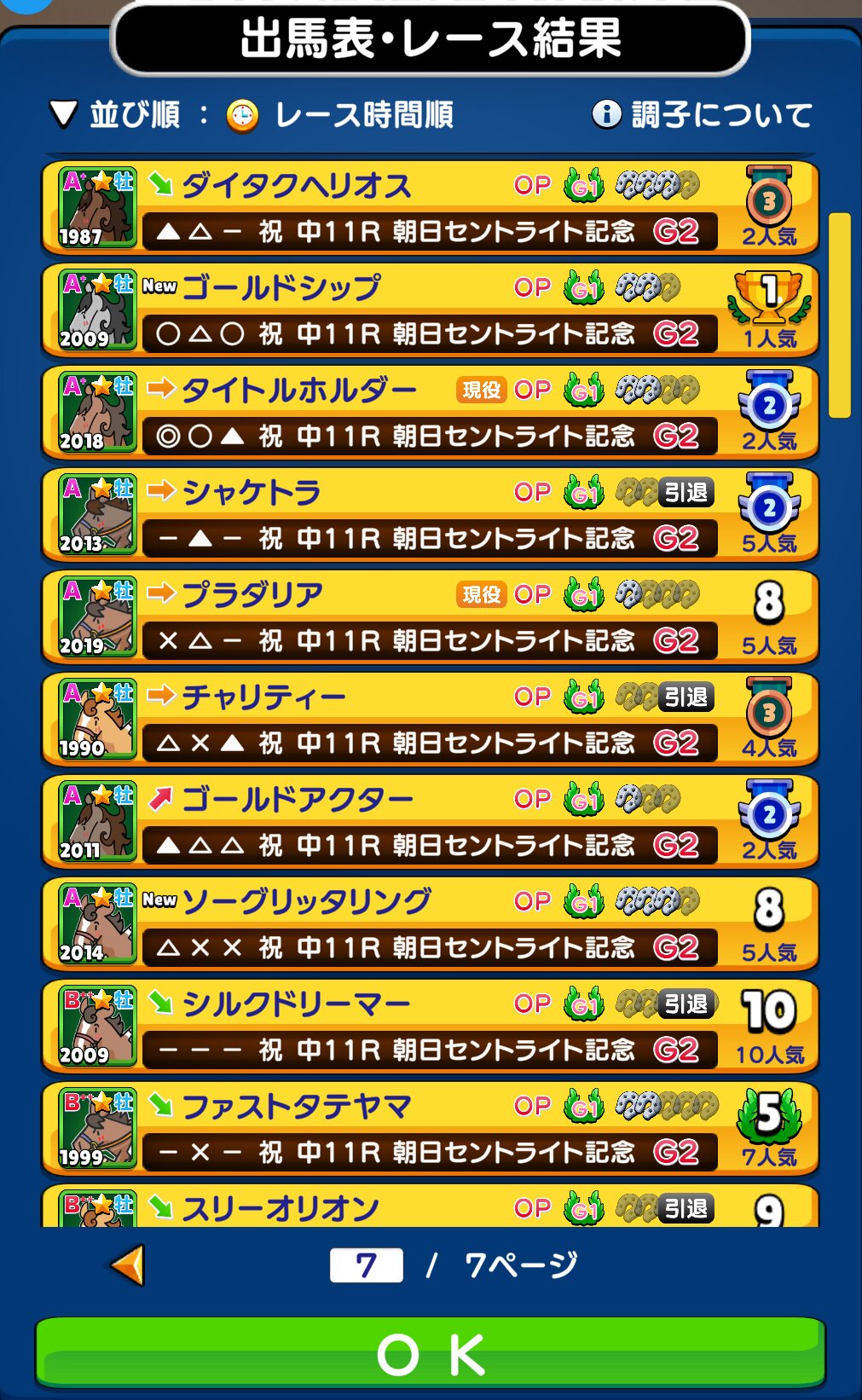Open ゴールドシップ race entry
The width and height of the screenshot is (862, 1400).
[x=430, y=310]
